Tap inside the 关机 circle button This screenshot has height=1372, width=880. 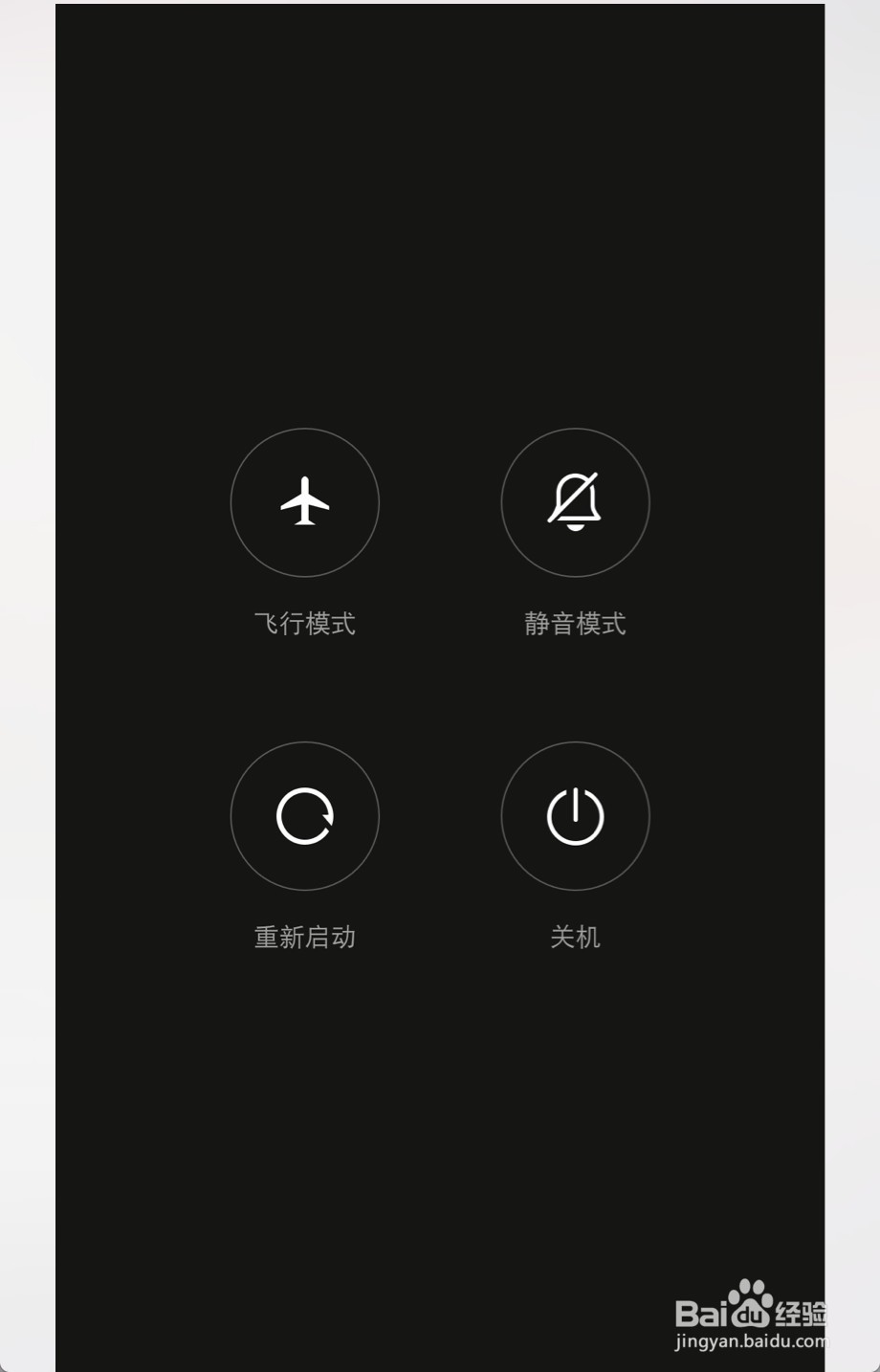575,815
